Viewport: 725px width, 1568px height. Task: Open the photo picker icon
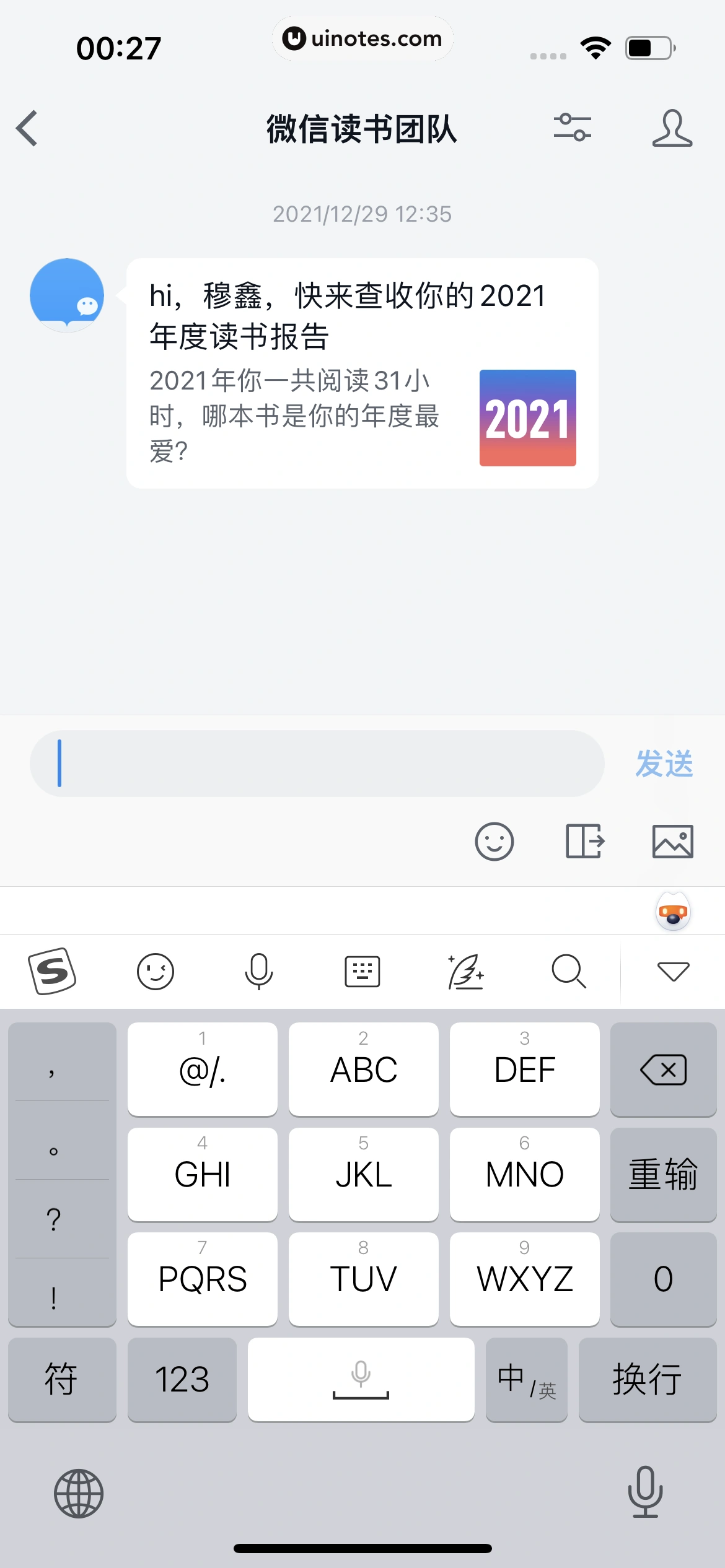point(673,841)
